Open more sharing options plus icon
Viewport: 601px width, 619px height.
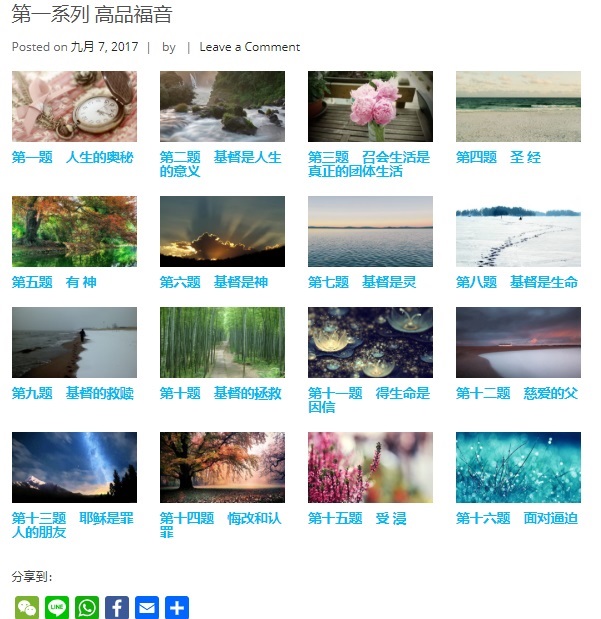click(177, 607)
